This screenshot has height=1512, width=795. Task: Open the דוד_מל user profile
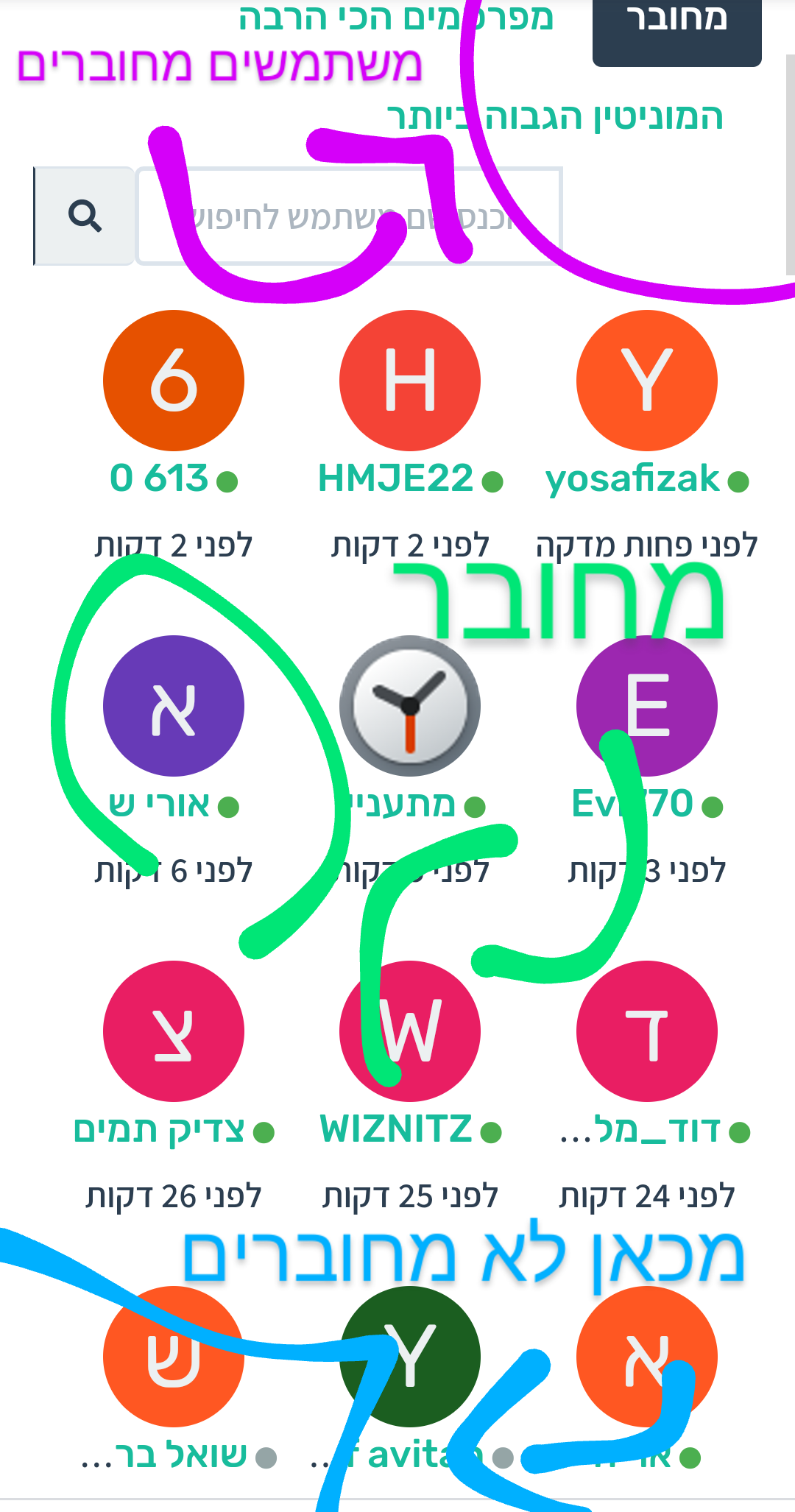tap(646, 1031)
